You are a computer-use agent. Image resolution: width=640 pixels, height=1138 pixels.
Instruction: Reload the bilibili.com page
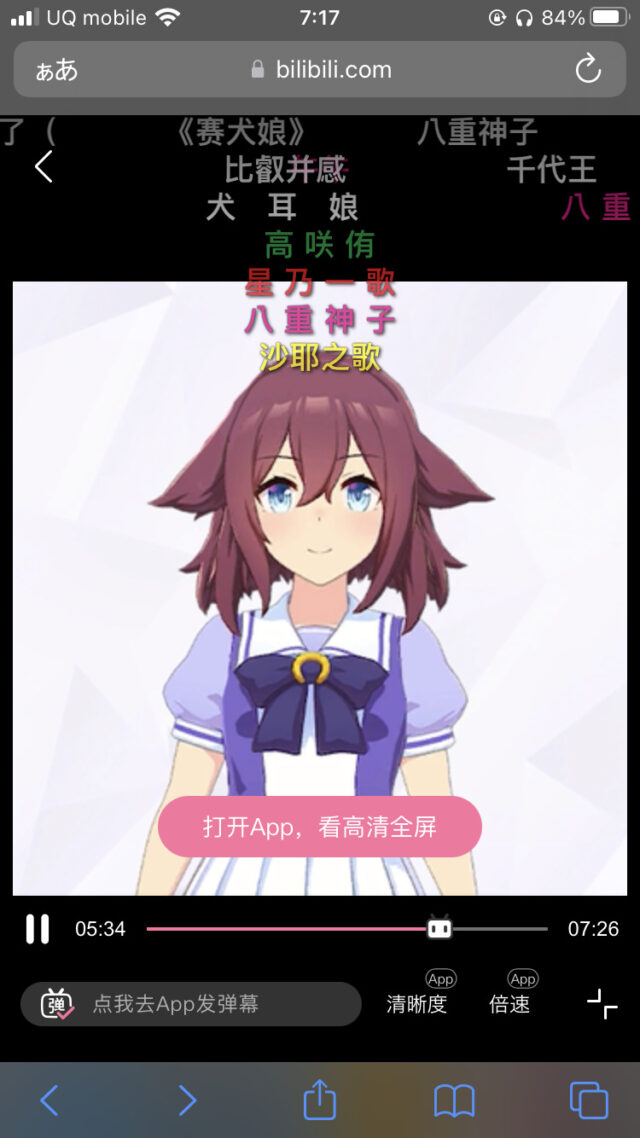tap(588, 69)
